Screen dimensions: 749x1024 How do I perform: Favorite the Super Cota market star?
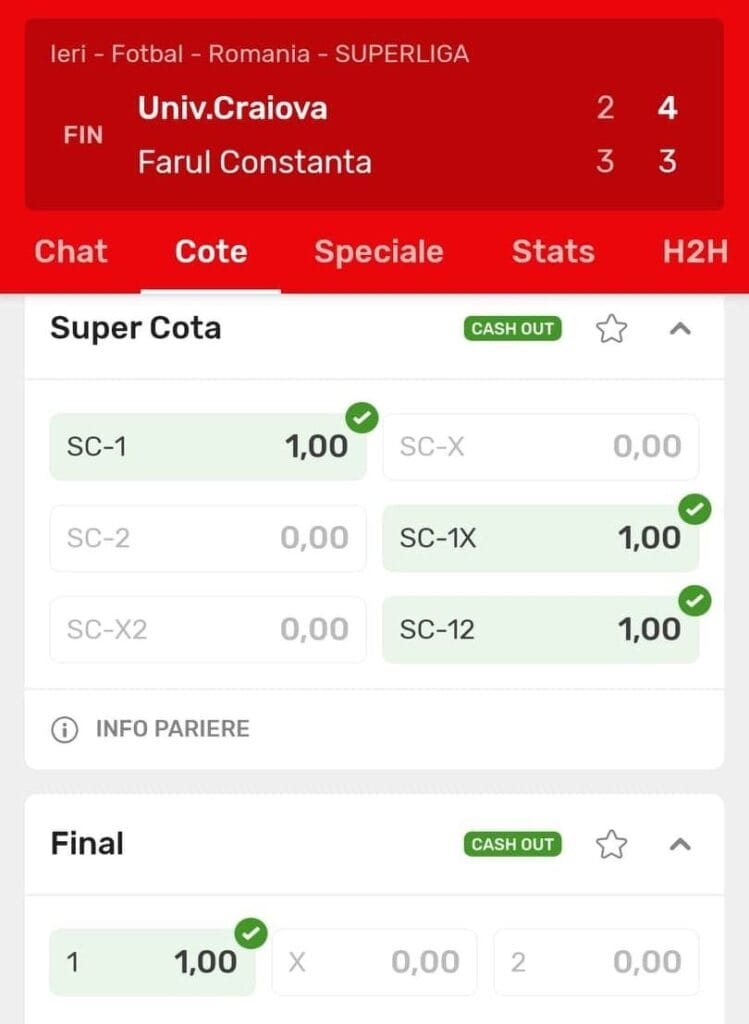coord(611,329)
